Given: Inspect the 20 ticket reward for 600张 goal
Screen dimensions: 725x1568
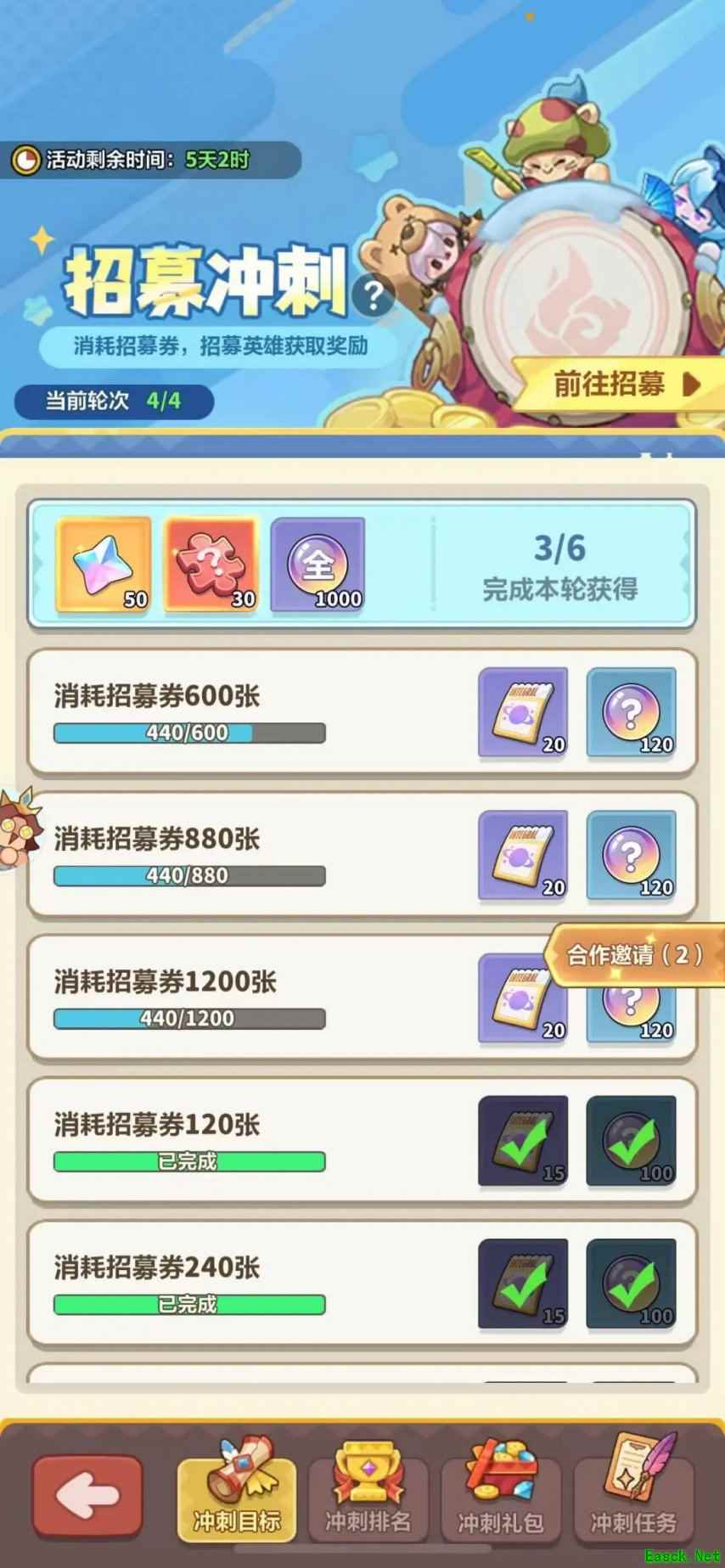Looking at the screenshot, I should 523,712.
